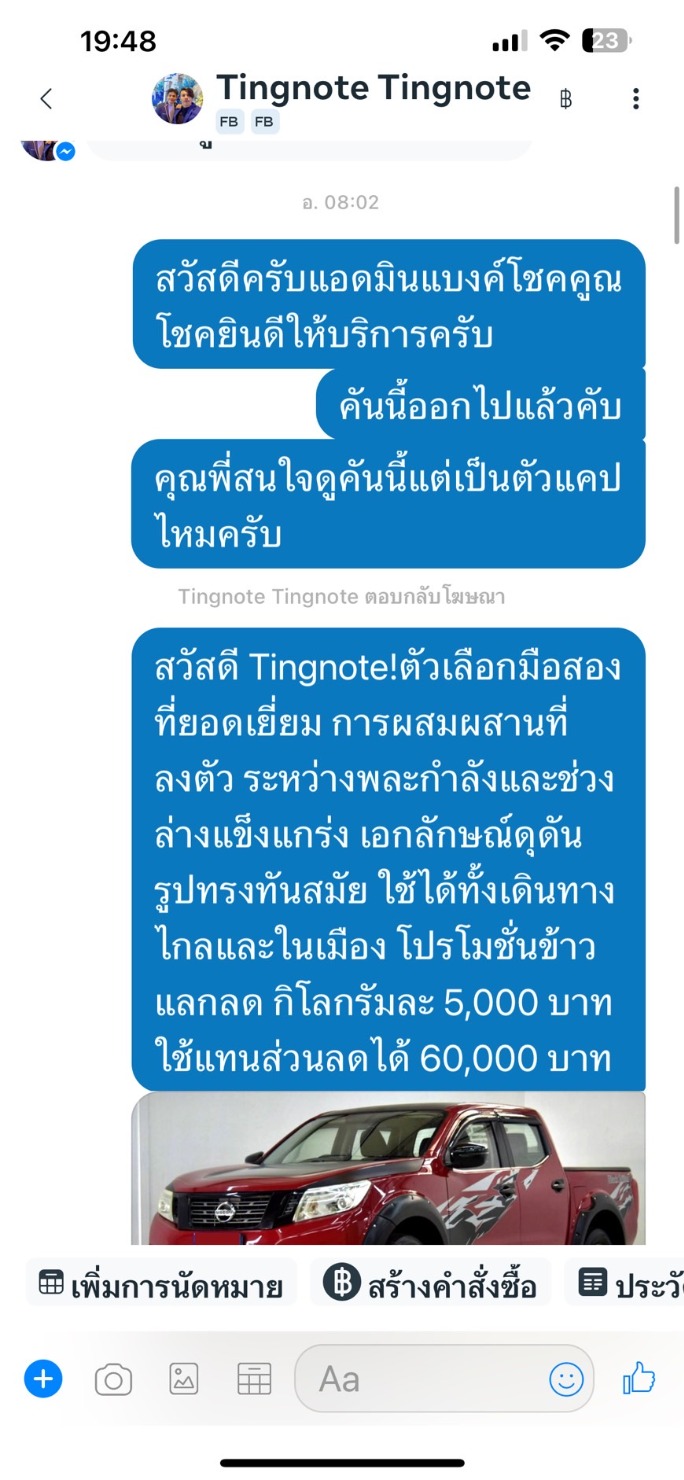Screen dimensions: 684x1480
Task: Open the saved replies table icon
Action: tap(254, 1380)
